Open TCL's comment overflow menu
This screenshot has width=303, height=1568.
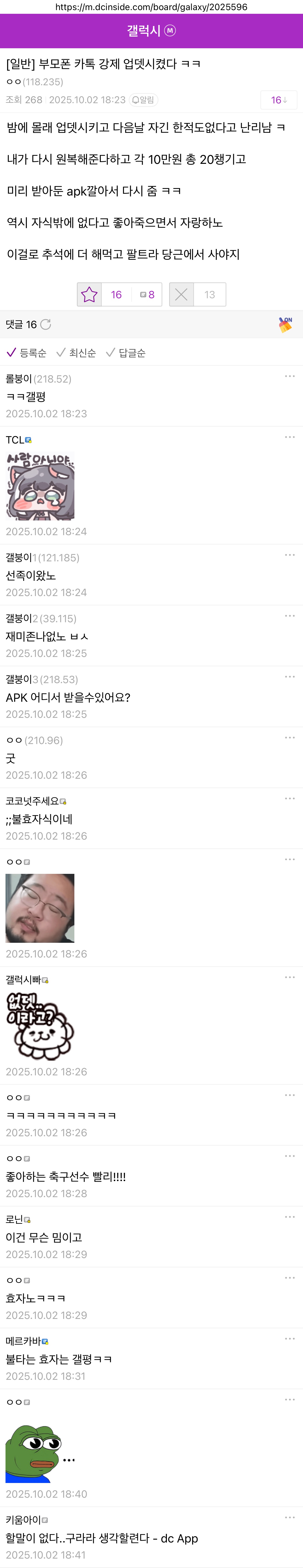click(290, 437)
